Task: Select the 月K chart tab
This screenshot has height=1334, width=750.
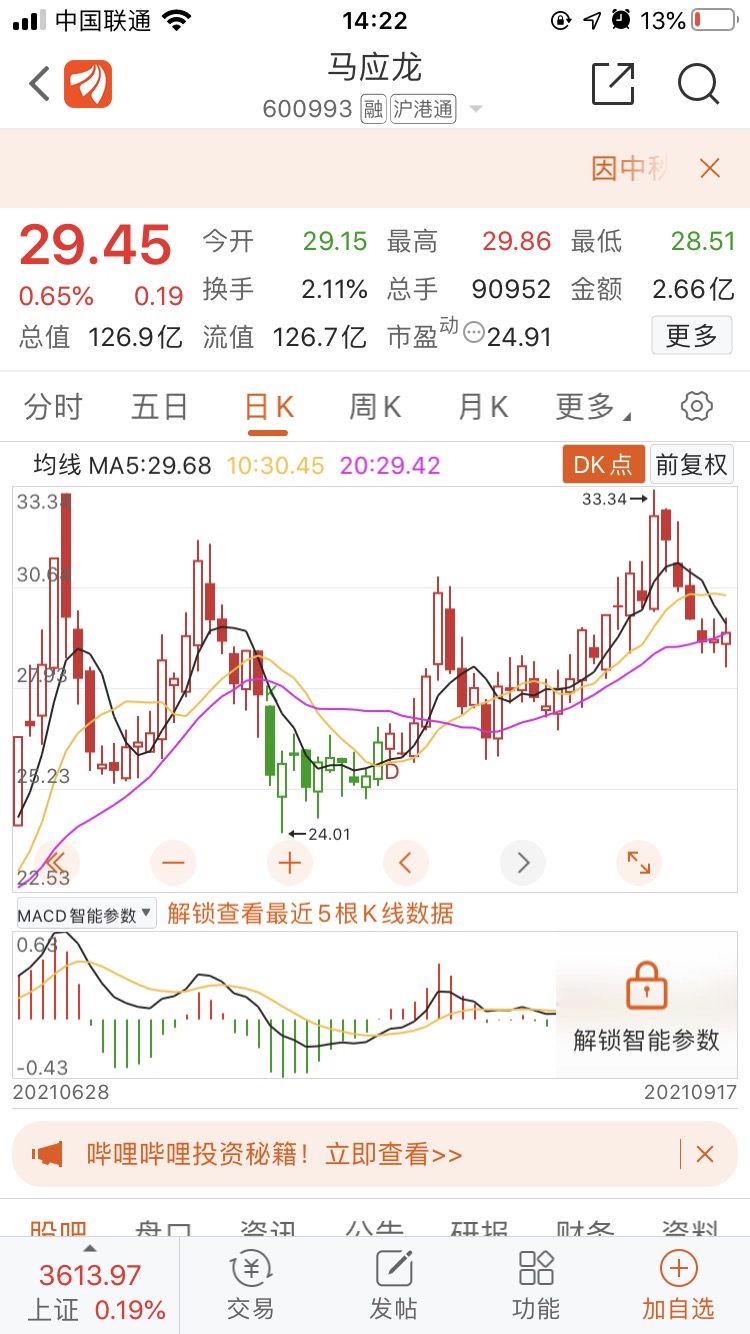Action: tap(483, 407)
